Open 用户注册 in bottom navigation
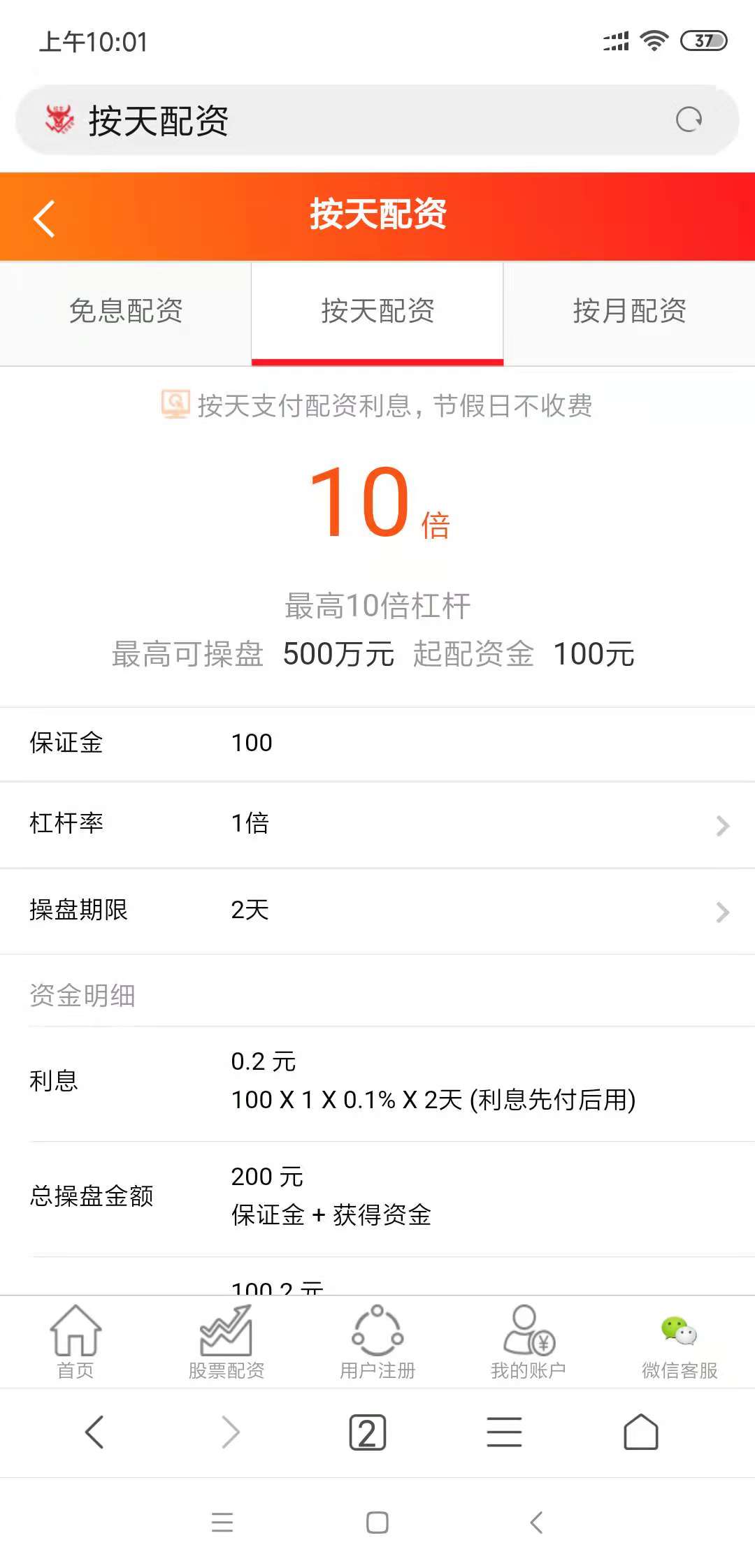This screenshot has height=1568, width=755. pyautogui.click(x=377, y=1342)
